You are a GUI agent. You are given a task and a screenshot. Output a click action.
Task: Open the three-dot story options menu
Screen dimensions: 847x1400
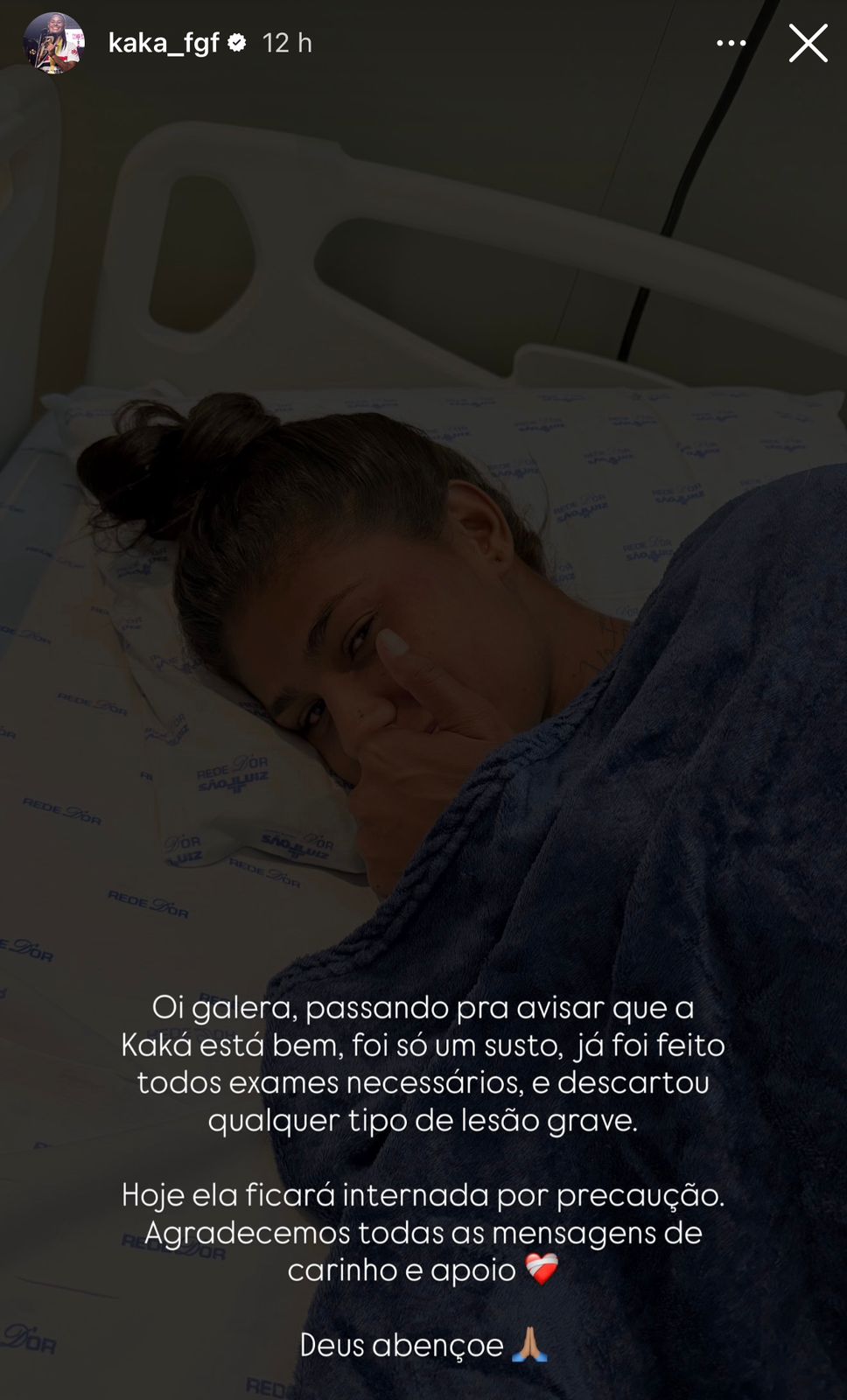coord(731,43)
